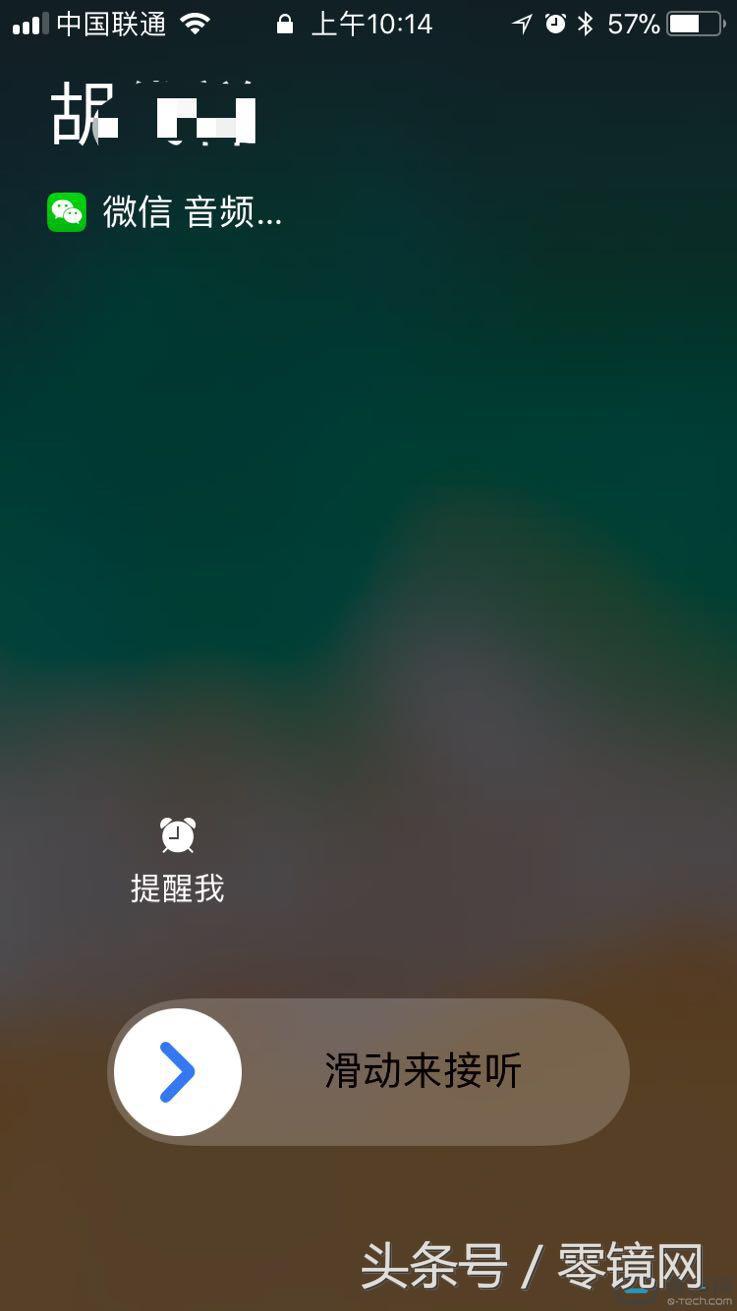
Task: Select the 提醒我 remind me option
Action: pyautogui.click(x=177, y=888)
